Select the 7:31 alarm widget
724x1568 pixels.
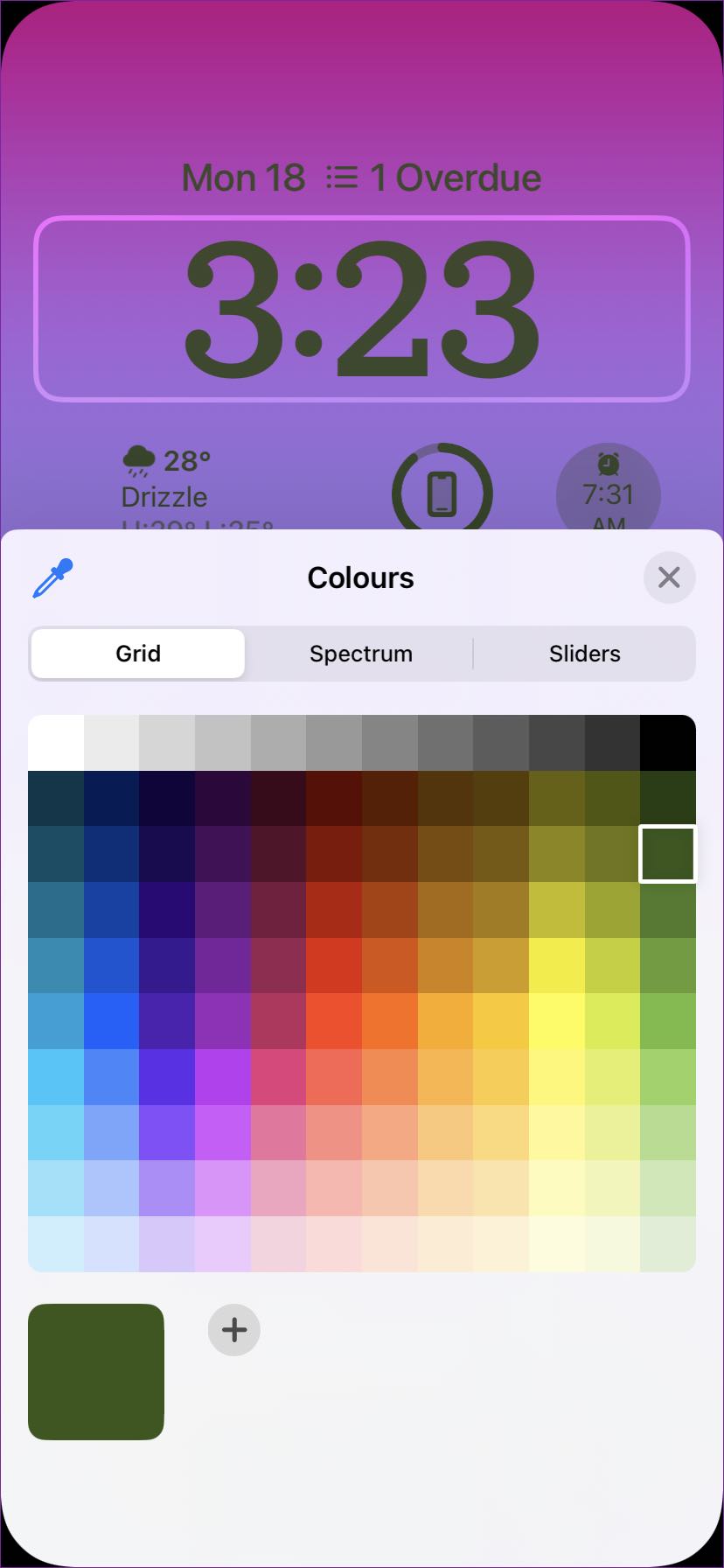point(608,492)
